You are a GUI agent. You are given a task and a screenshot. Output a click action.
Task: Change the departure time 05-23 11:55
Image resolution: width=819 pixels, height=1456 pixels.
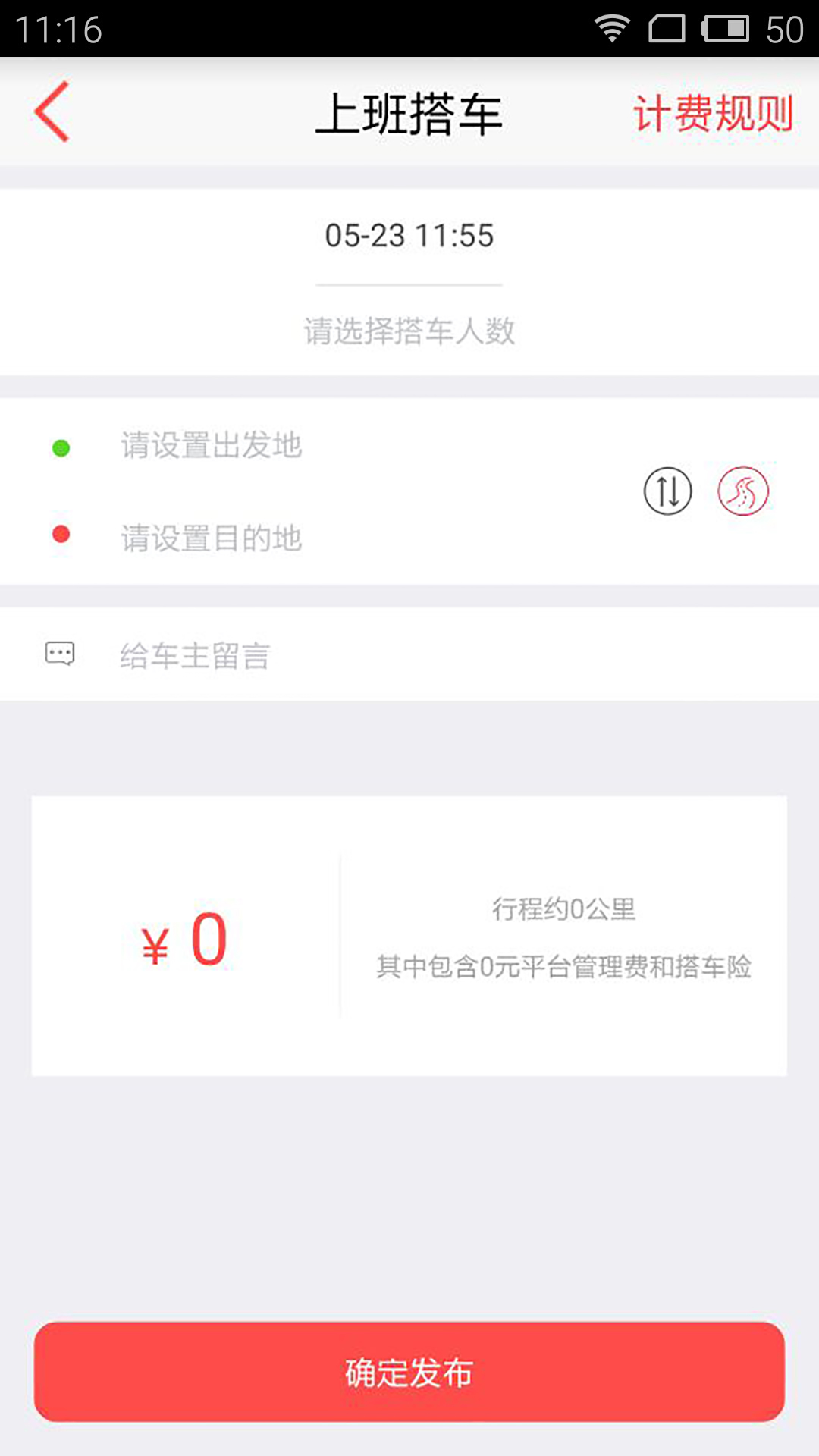(409, 236)
